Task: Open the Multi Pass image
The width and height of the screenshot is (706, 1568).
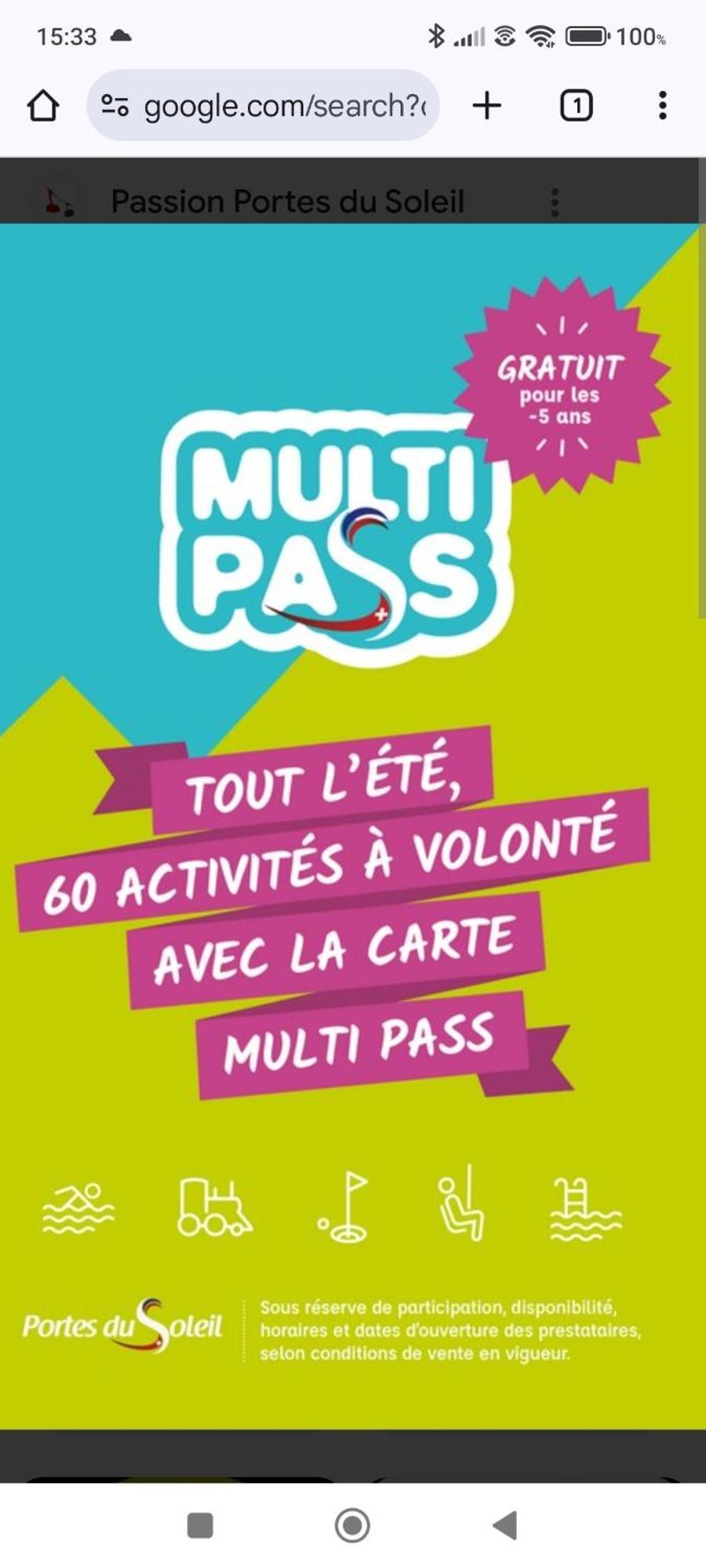Action: (x=353, y=823)
